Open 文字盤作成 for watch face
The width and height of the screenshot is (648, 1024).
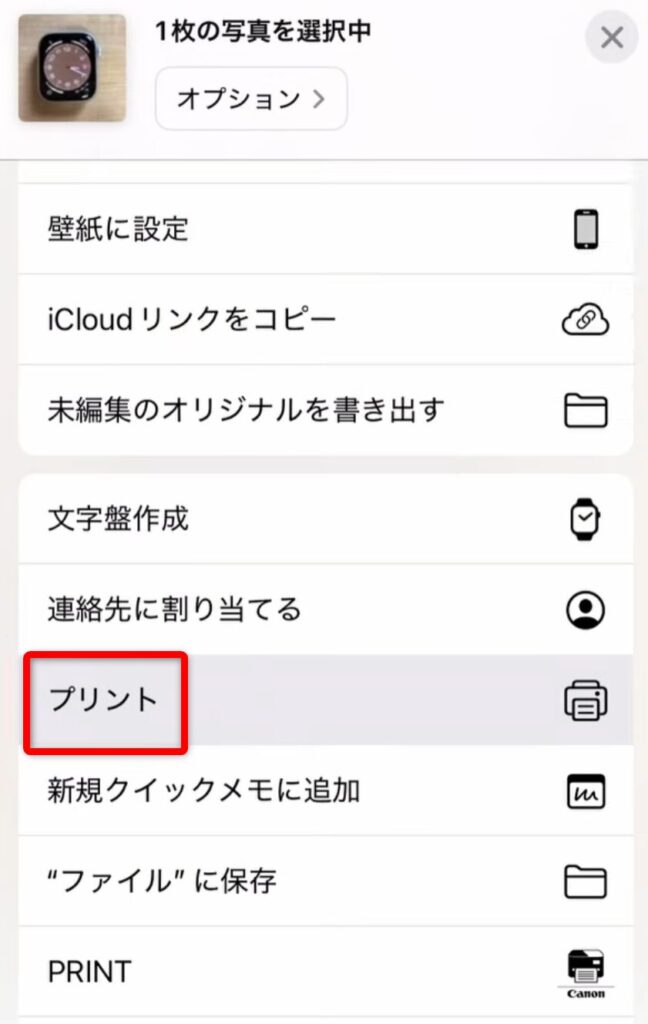[x=325, y=519]
